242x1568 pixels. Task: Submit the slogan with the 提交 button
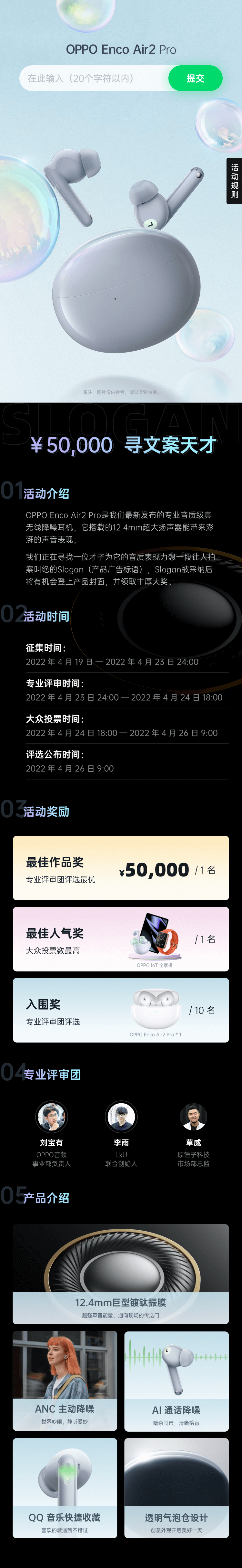195,79
